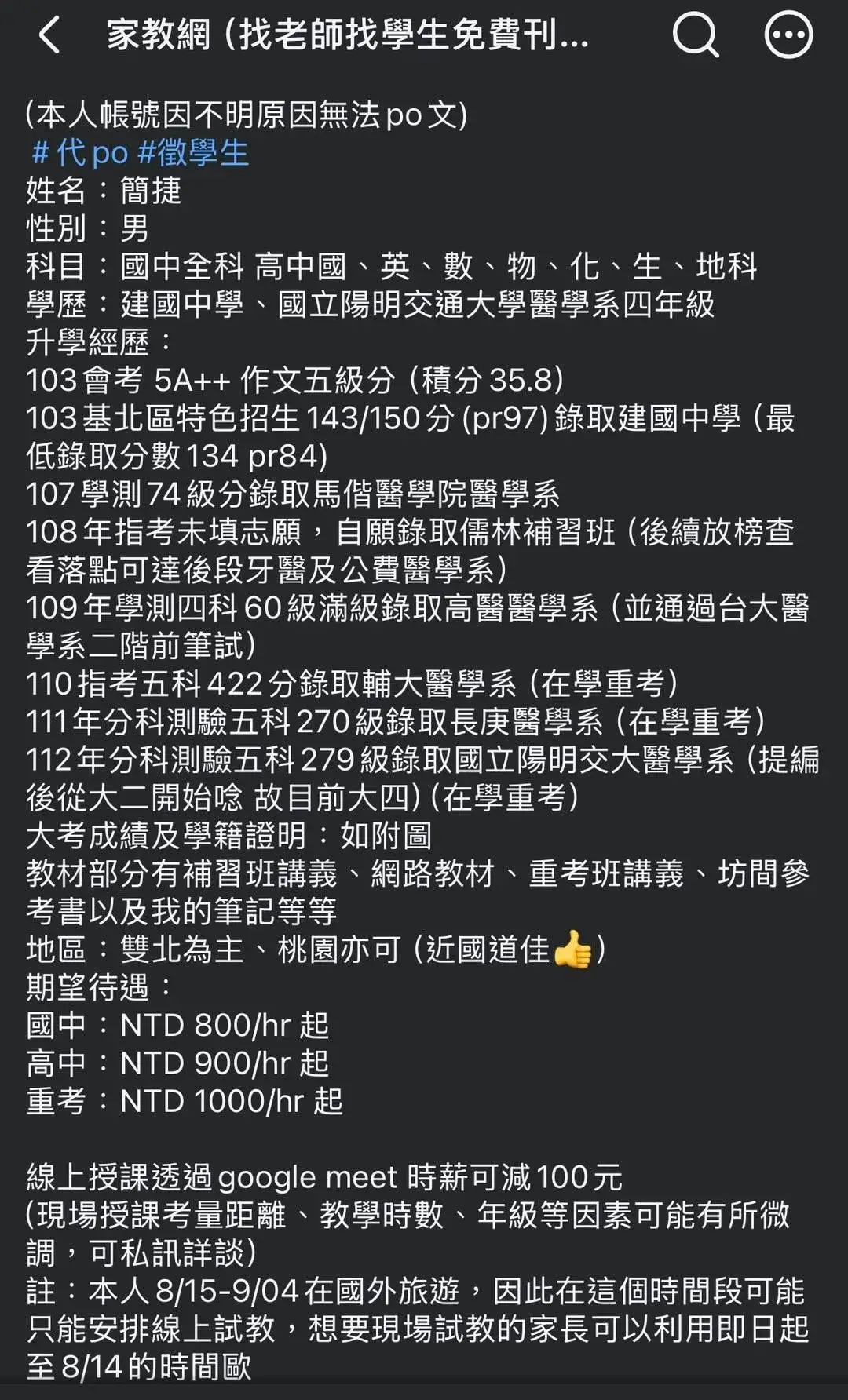
Task: Go back using the header arrow
Action: 49,36
